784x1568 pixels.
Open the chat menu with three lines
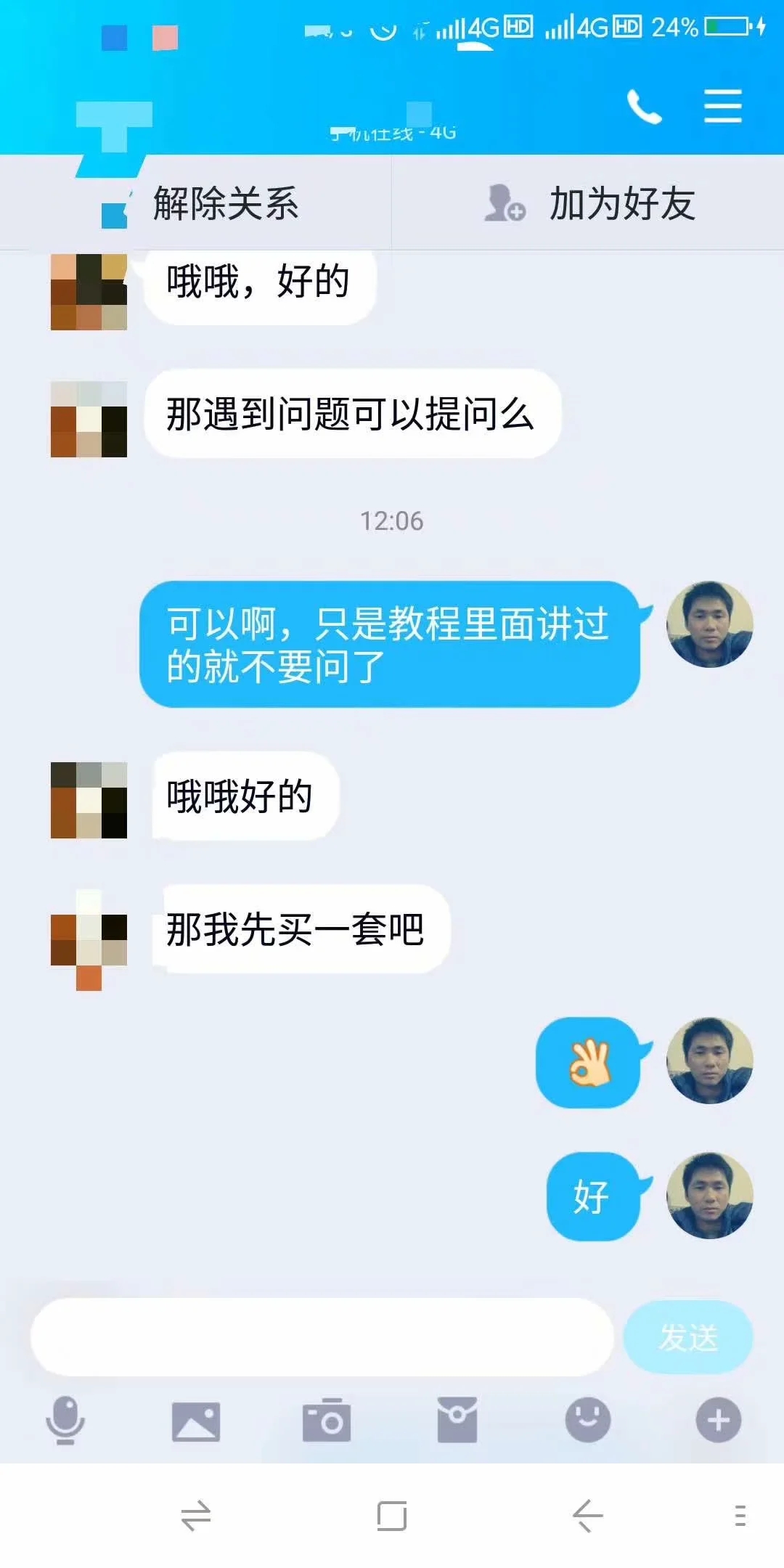[x=722, y=107]
